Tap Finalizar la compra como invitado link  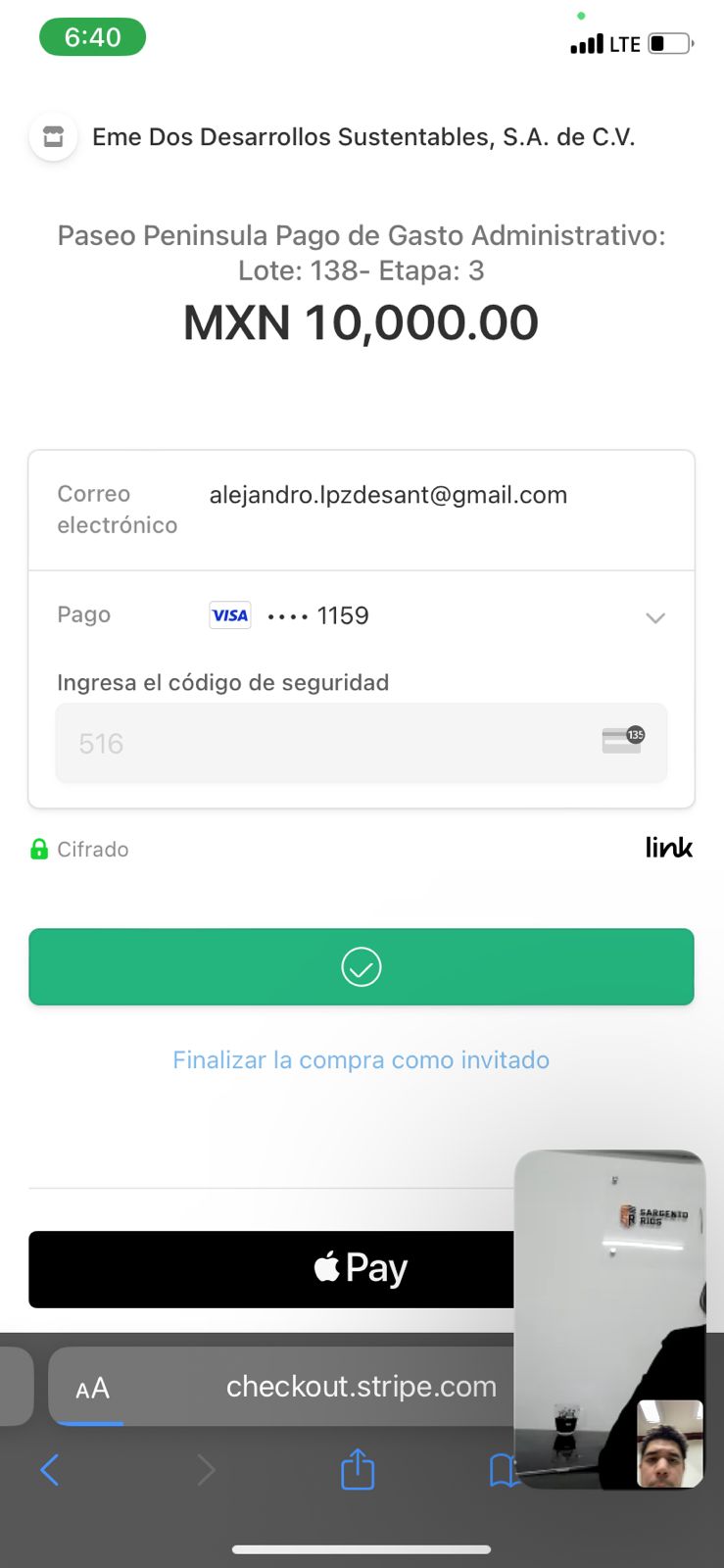pos(361,1060)
